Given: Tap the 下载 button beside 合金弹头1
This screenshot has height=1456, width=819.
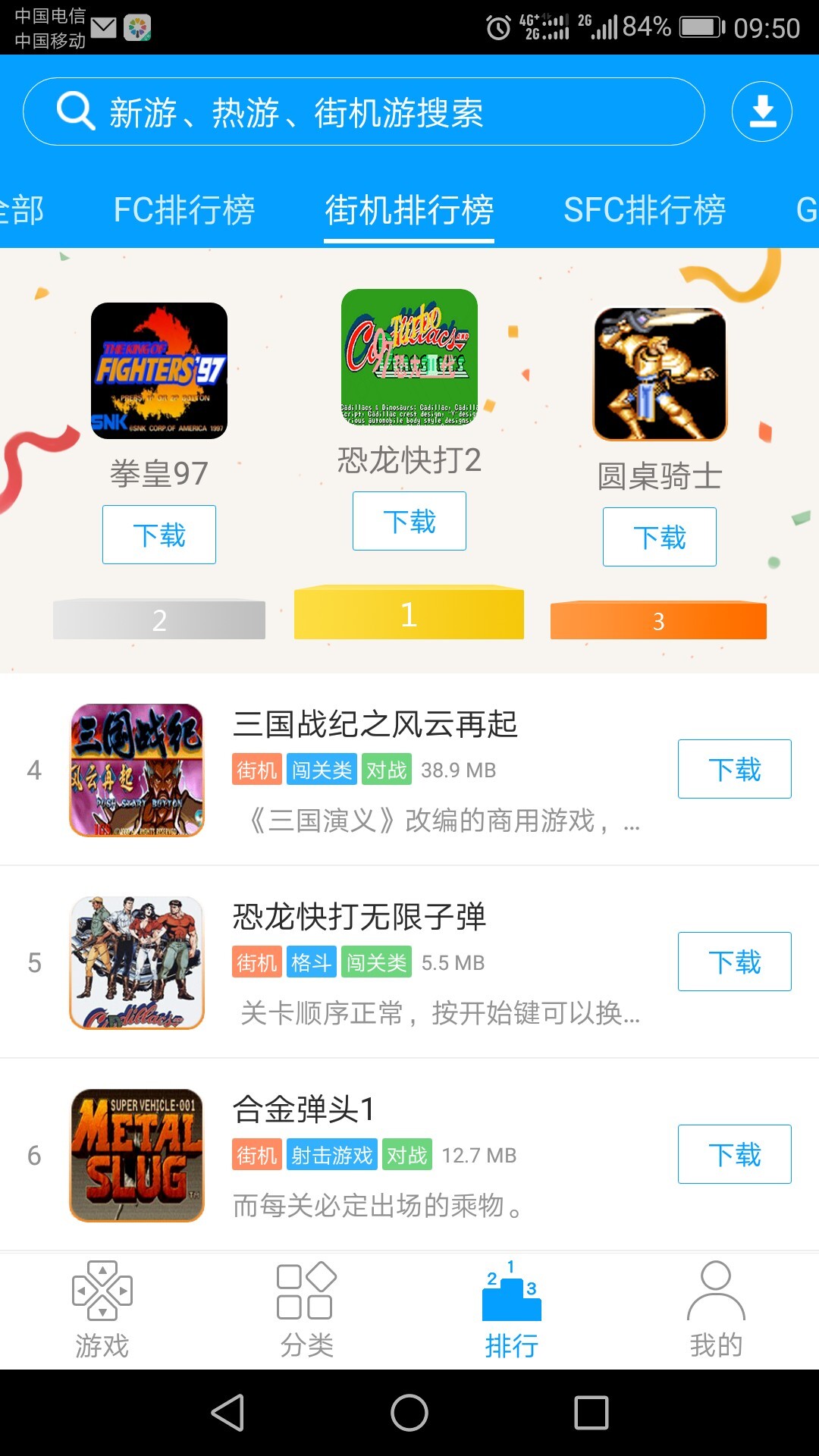Looking at the screenshot, I should point(733,1155).
